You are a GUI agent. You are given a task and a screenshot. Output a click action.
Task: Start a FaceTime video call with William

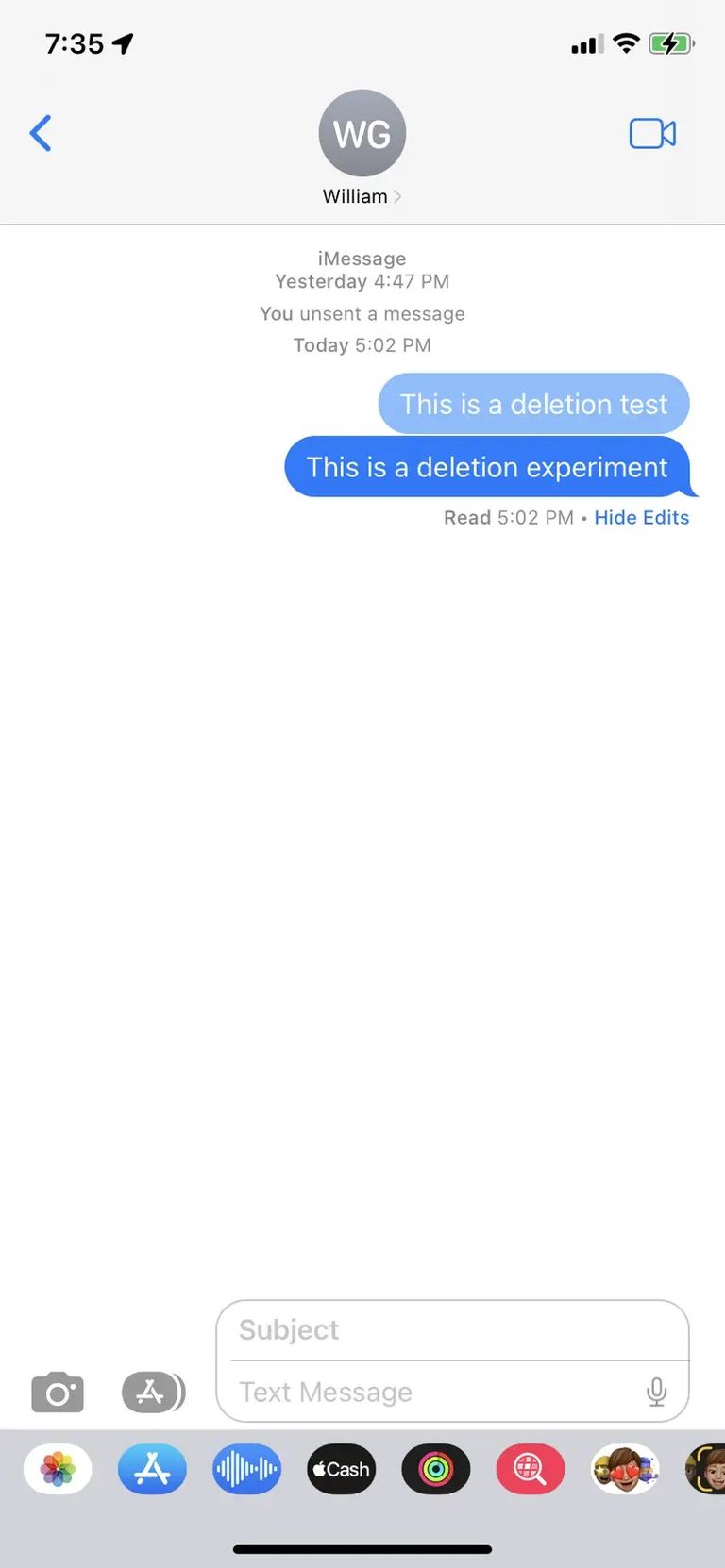point(652,134)
